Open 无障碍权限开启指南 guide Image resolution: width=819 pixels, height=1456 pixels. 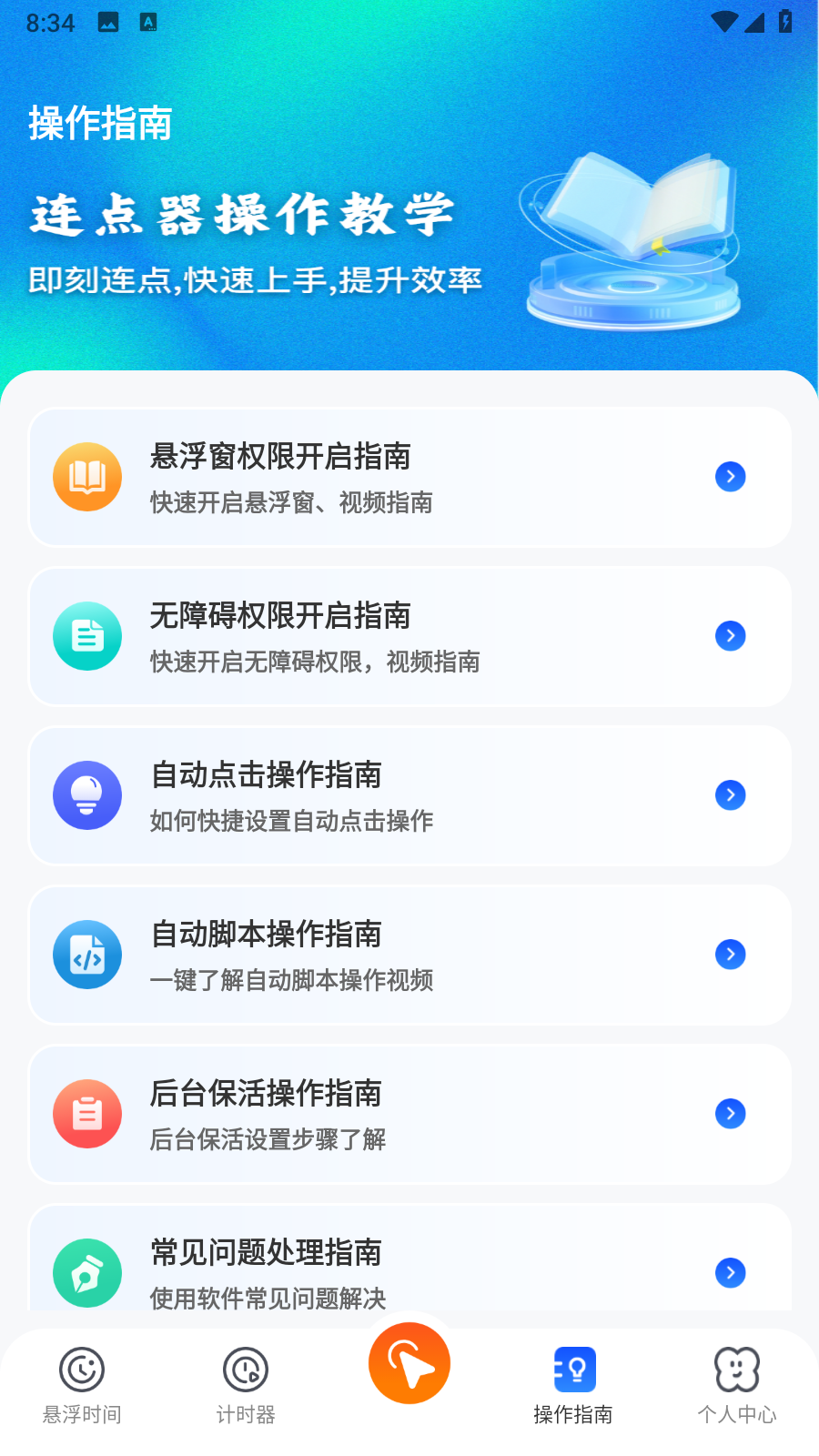(x=409, y=636)
